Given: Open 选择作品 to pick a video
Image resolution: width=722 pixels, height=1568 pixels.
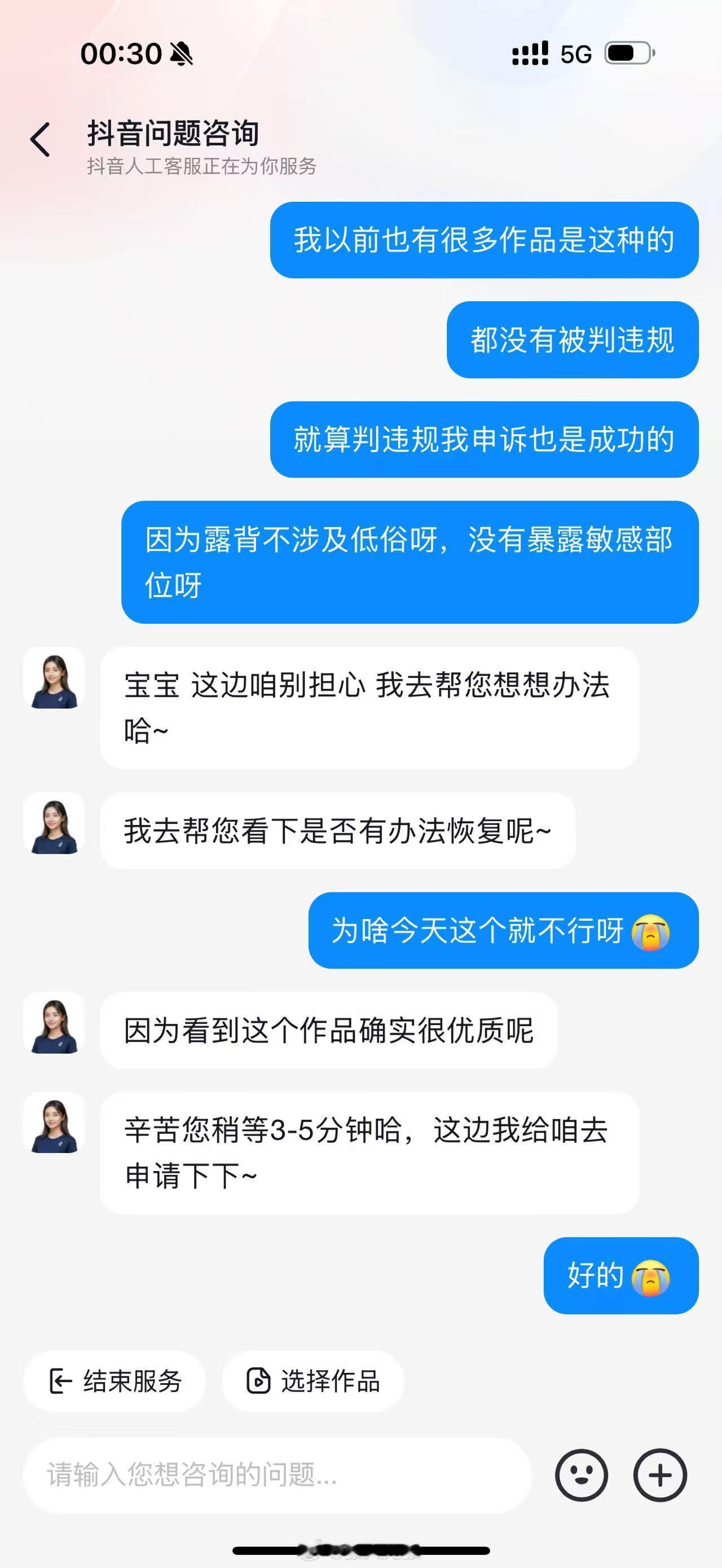Looking at the screenshot, I should point(313,1380).
